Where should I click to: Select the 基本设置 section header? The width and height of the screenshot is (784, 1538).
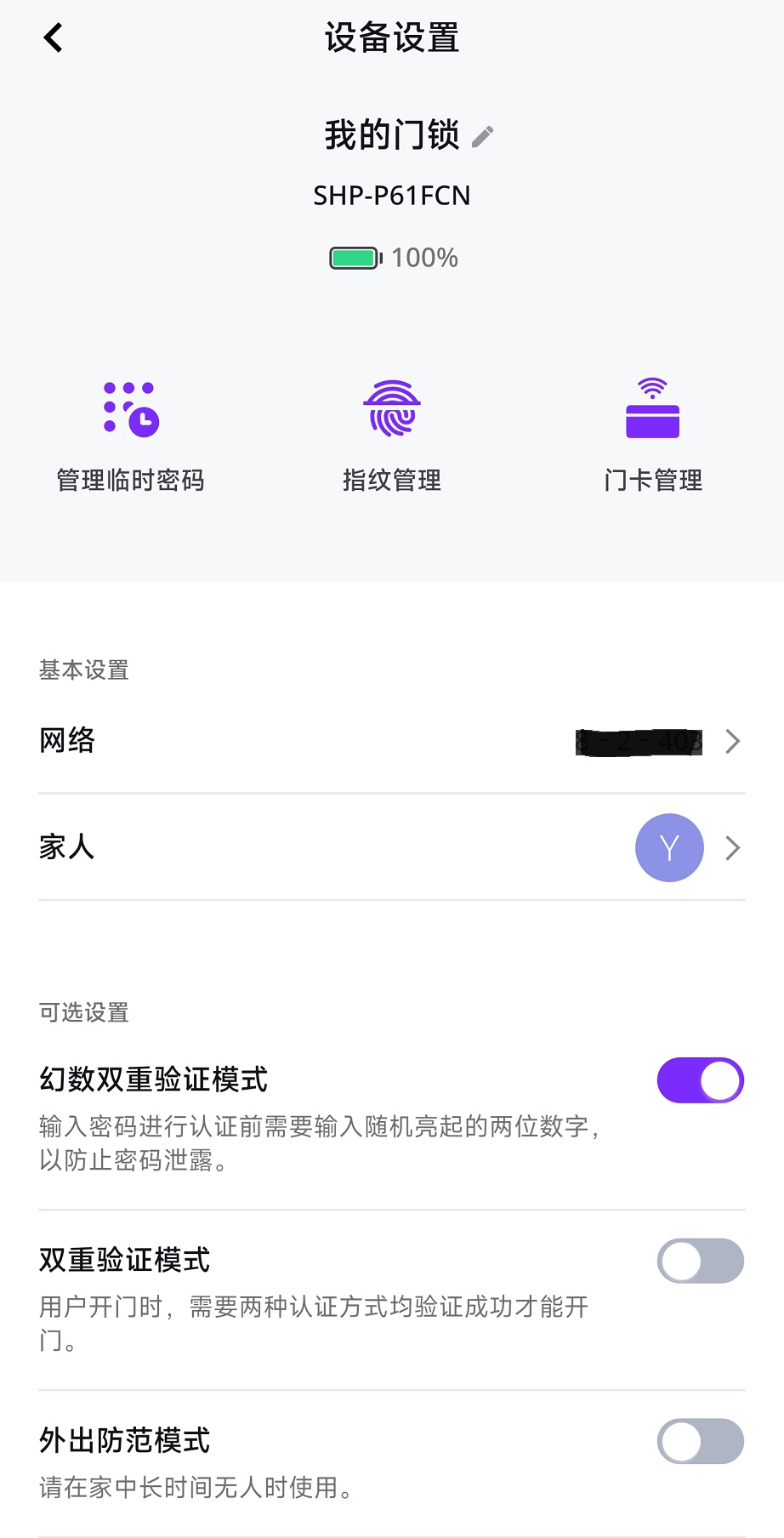pos(82,671)
